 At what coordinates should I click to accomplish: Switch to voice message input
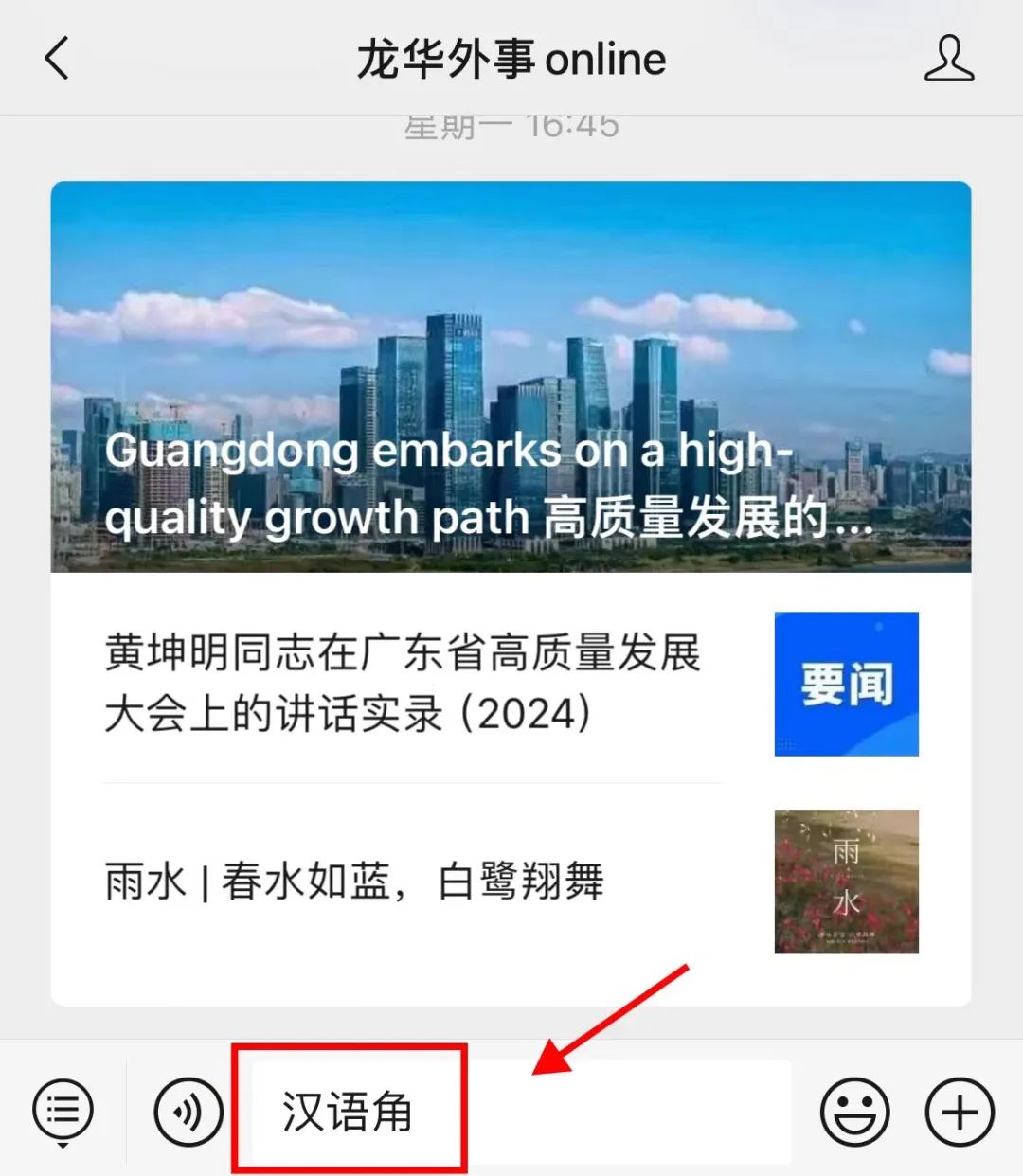(x=188, y=1111)
